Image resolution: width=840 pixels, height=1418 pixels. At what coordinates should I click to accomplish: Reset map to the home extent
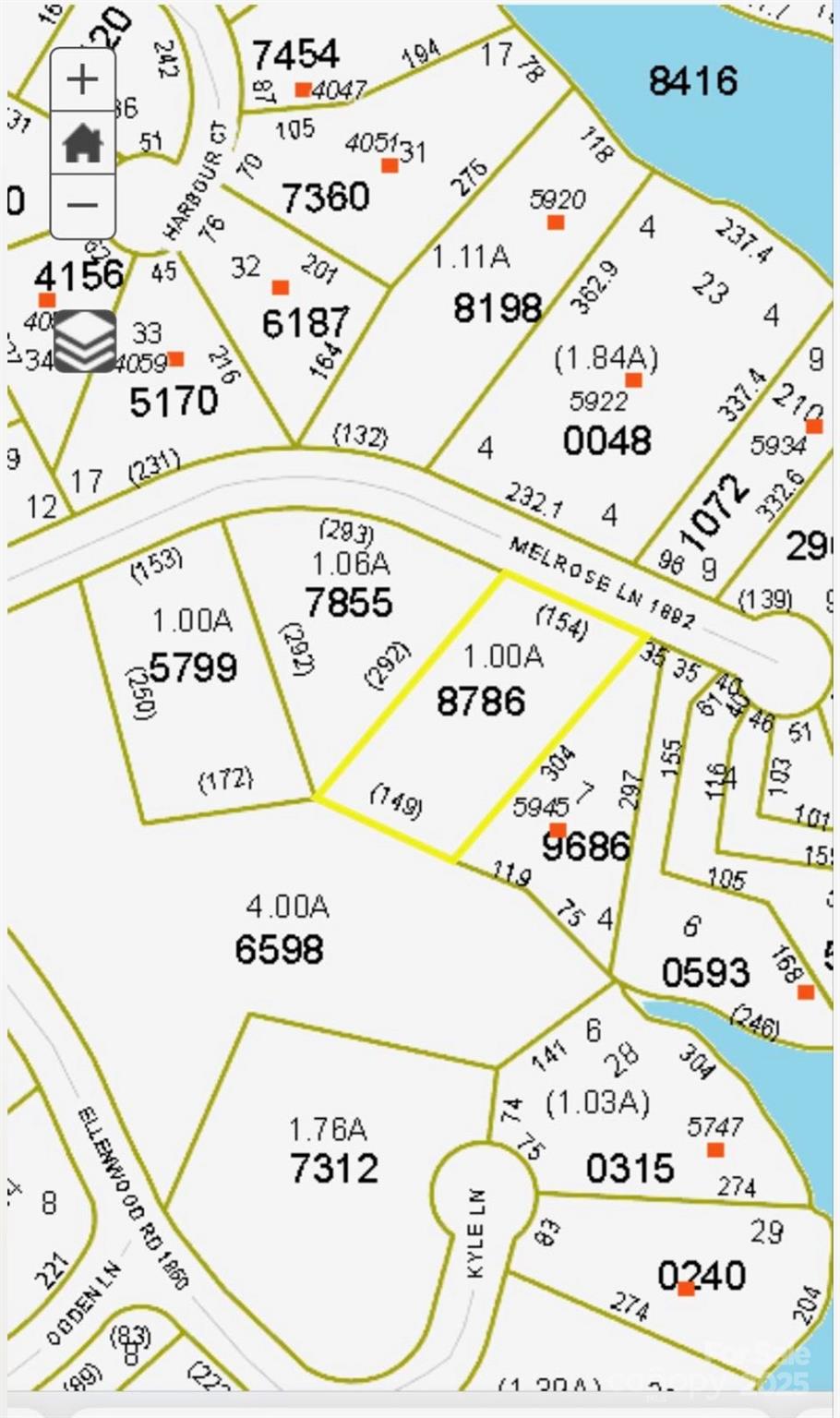point(83,143)
